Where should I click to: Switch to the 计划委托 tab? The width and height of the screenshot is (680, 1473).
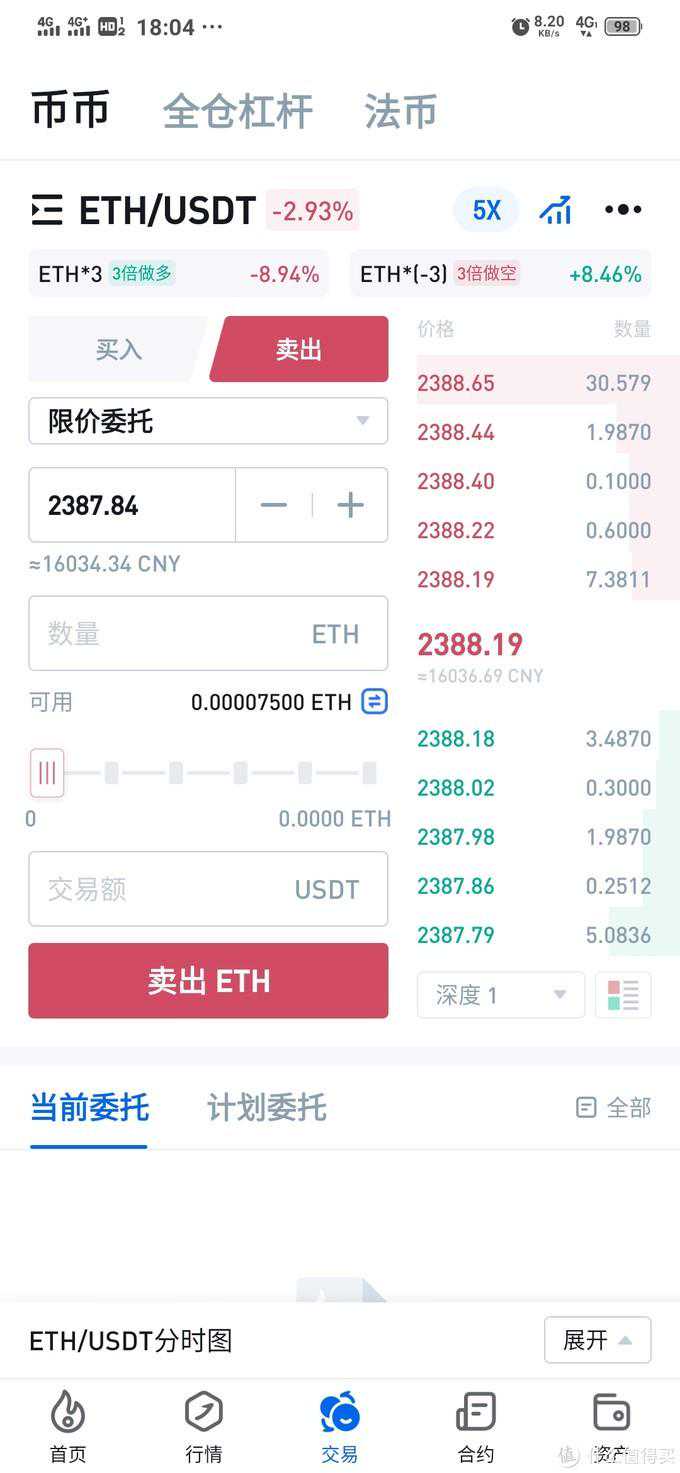[266, 1107]
